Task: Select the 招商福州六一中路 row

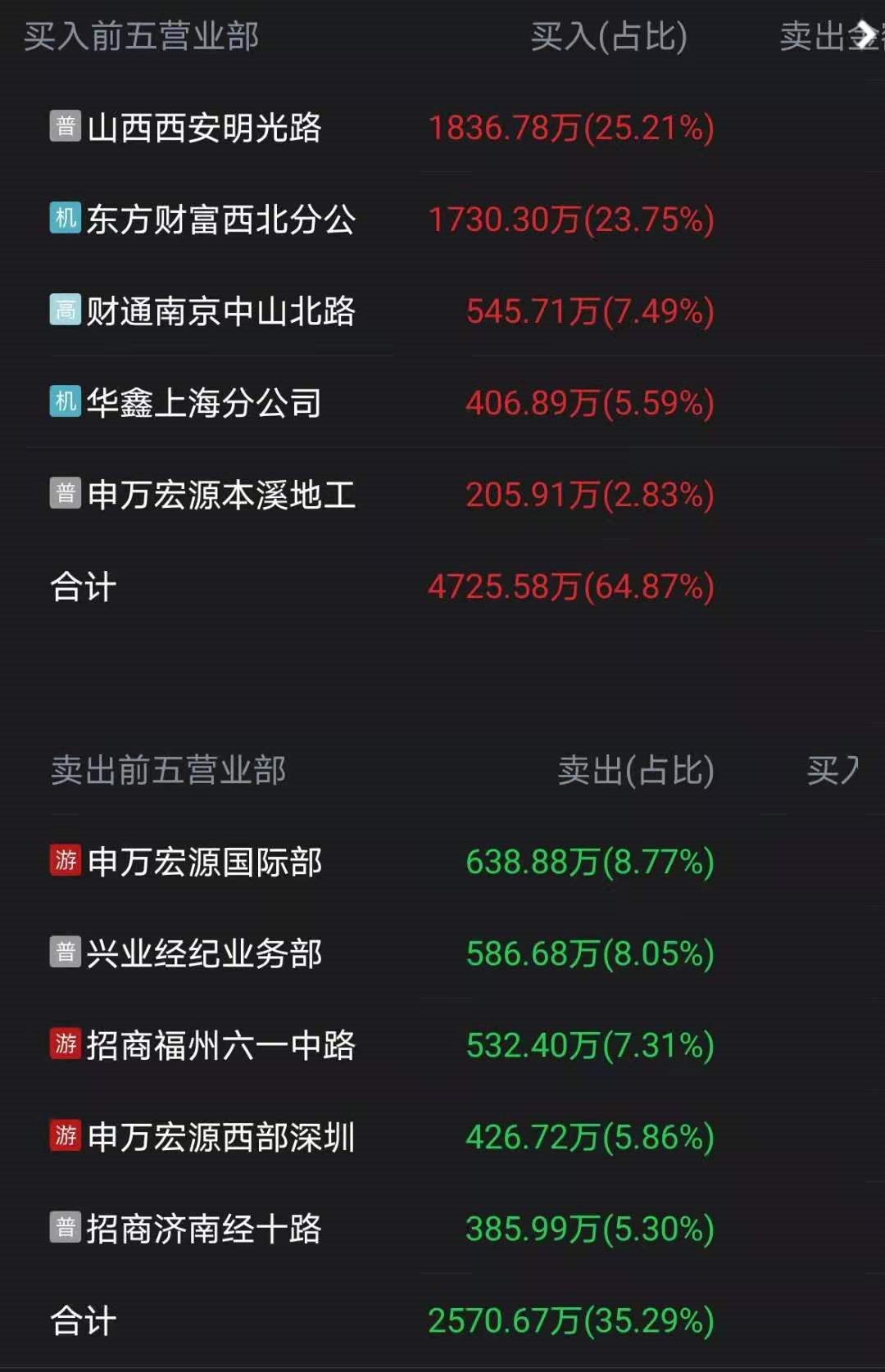Action: (220, 1045)
